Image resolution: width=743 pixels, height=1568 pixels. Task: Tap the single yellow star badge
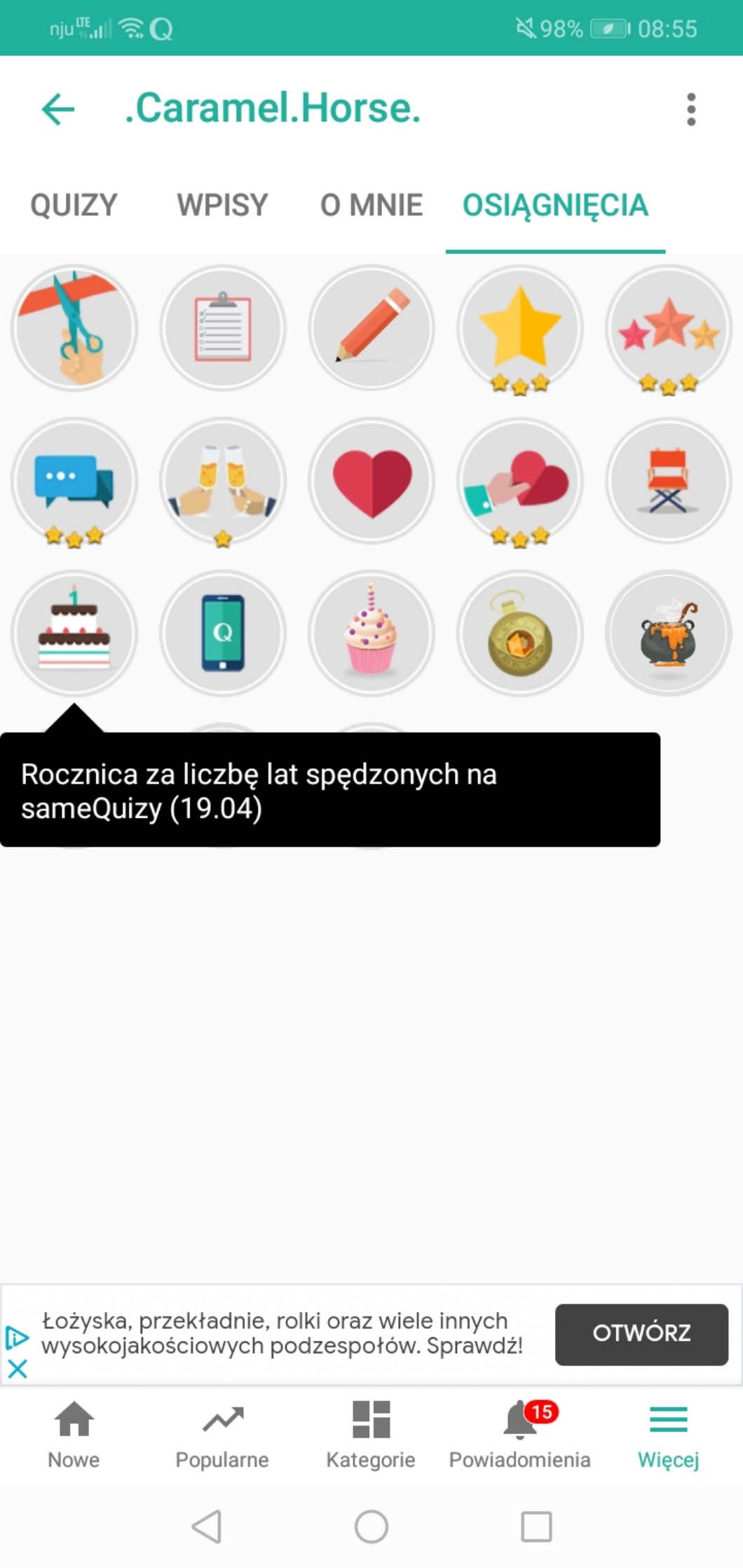pyautogui.click(x=520, y=327)
